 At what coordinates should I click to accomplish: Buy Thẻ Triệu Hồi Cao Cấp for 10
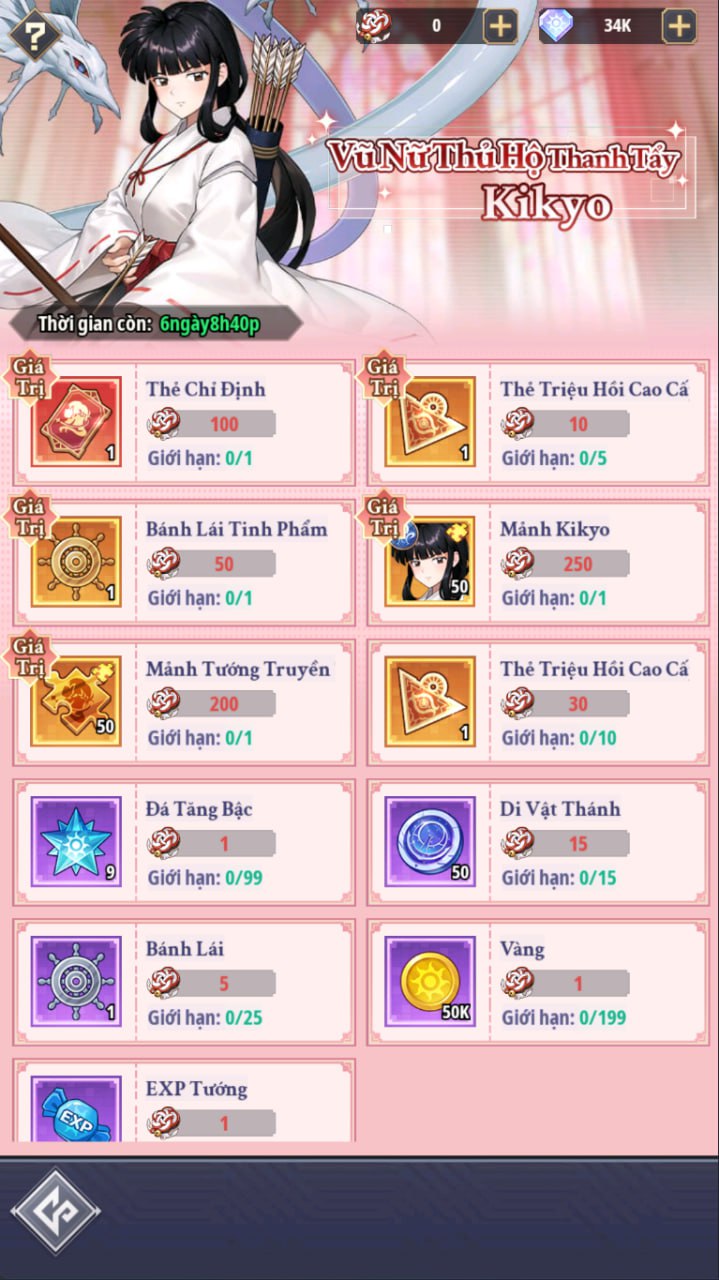(566, 424)
